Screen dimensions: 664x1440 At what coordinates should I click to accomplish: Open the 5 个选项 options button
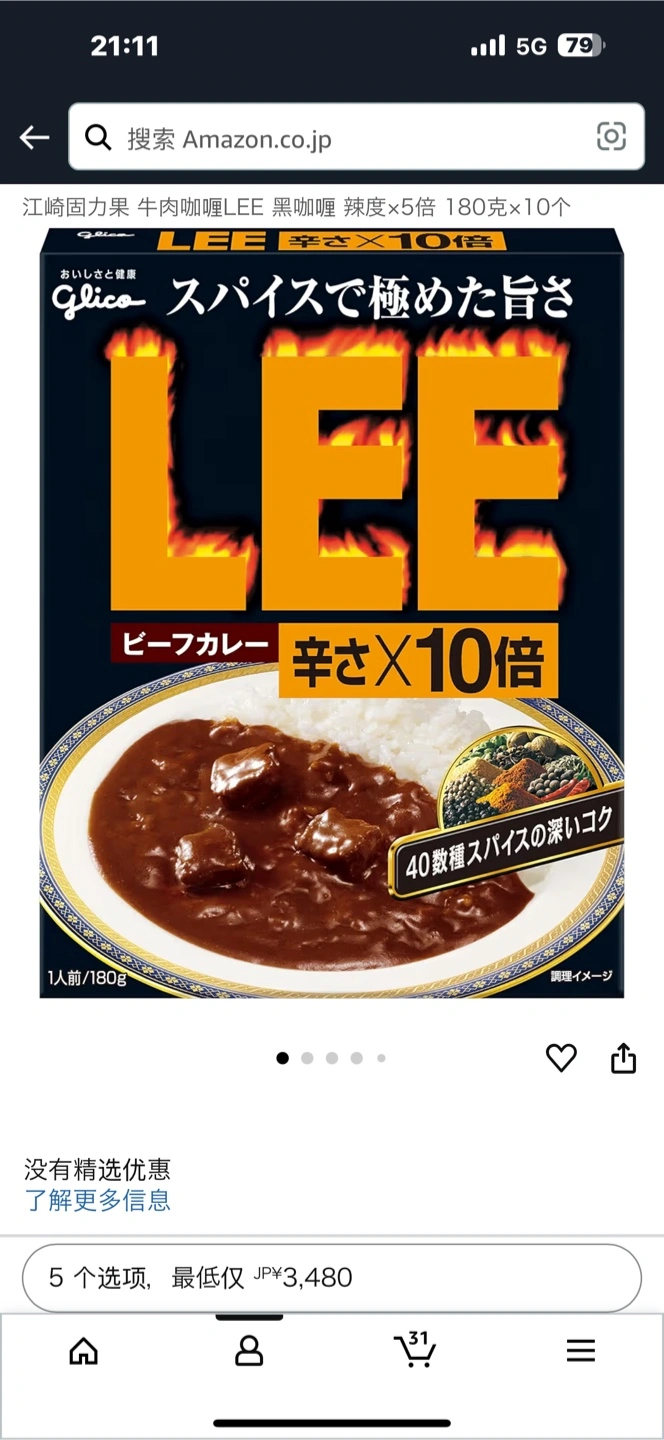point(332,1277)
